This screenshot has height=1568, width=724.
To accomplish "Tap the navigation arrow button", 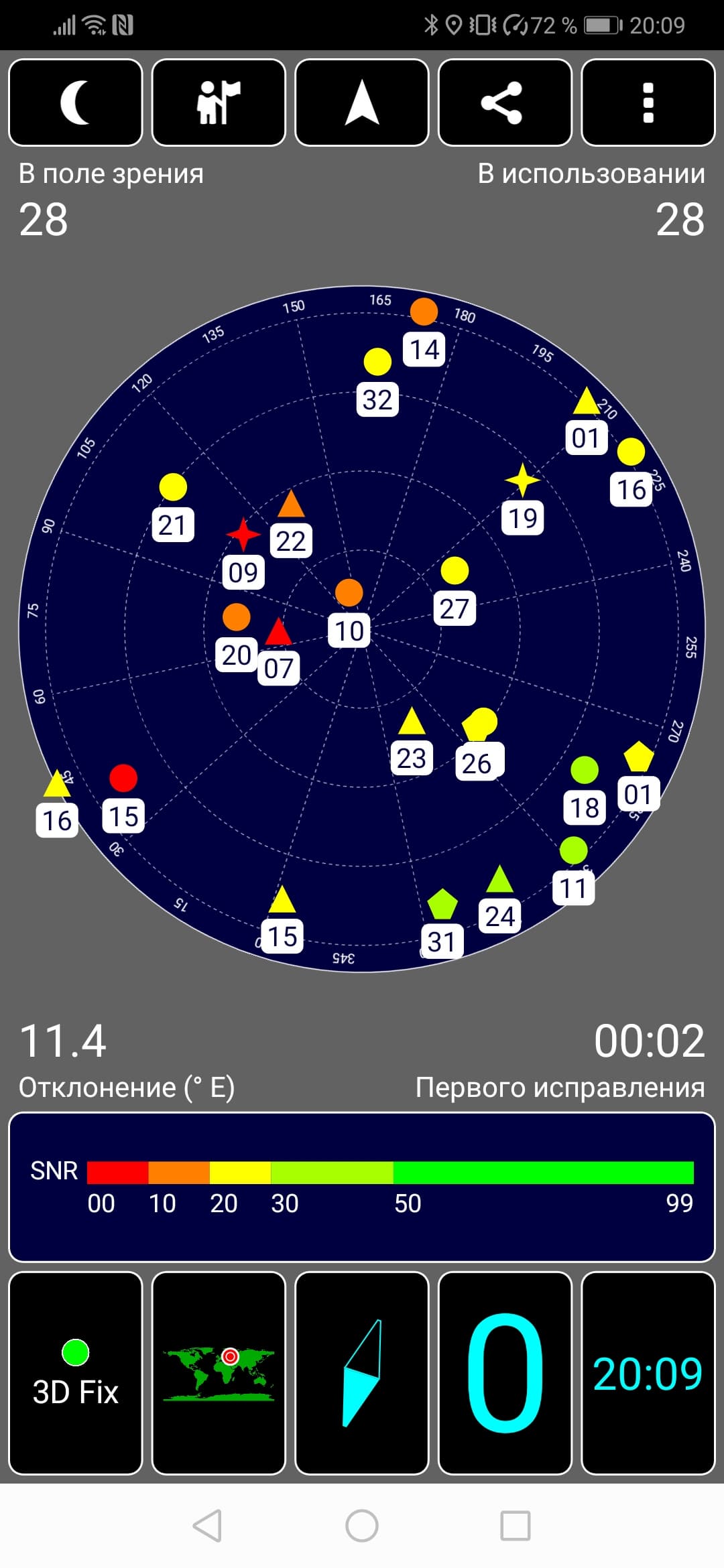I will point(362,103).
